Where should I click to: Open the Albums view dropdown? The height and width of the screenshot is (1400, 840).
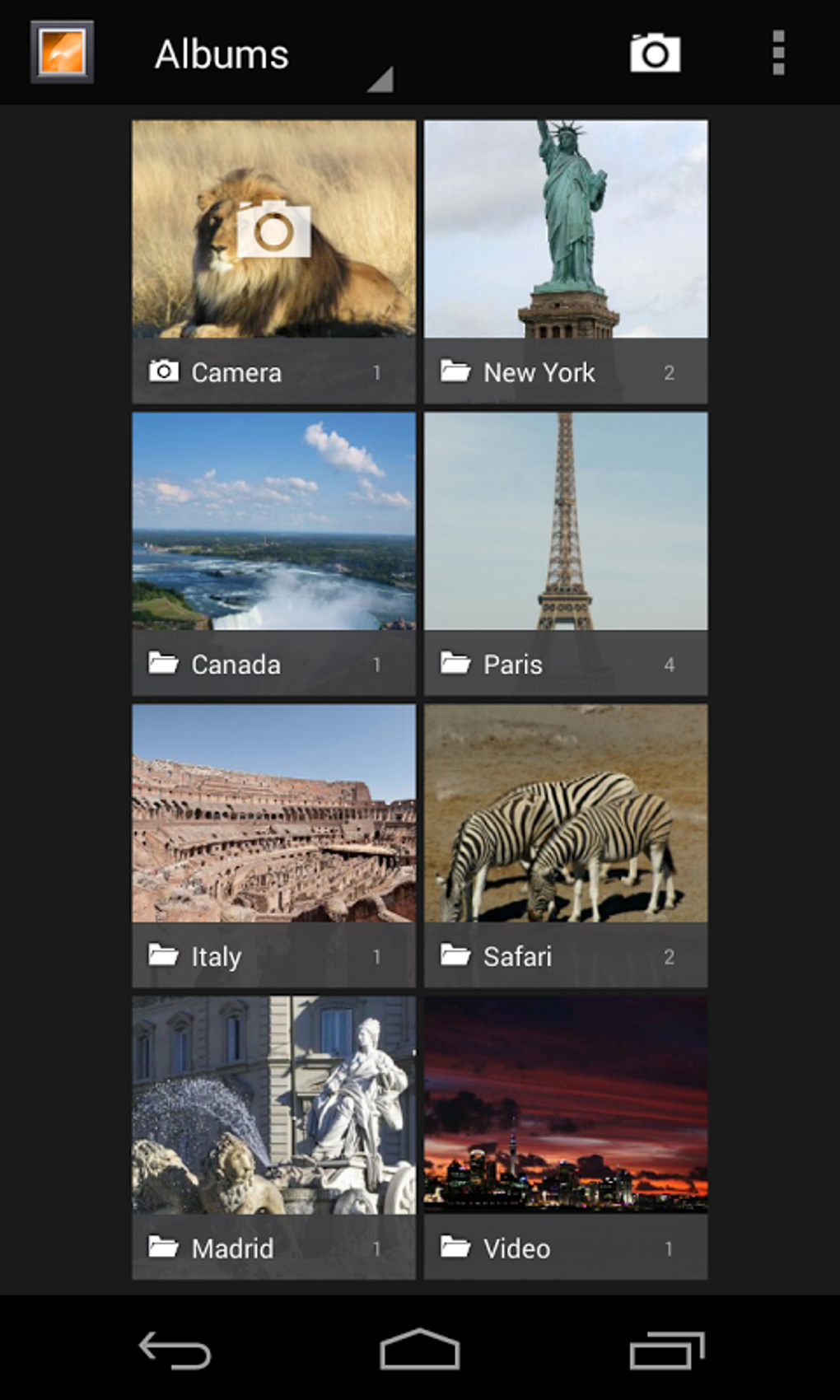pyautogui.click(x=272, y=56)
